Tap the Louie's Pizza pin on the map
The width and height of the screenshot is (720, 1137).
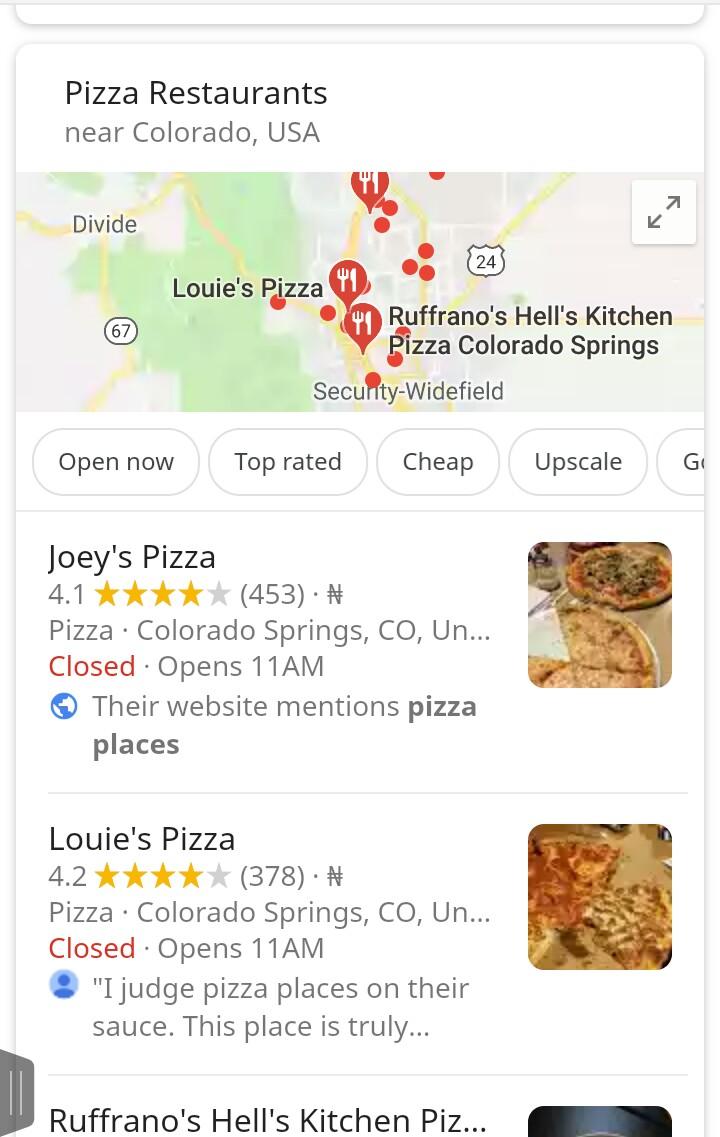pyautogui.click(x=348, y=281)
